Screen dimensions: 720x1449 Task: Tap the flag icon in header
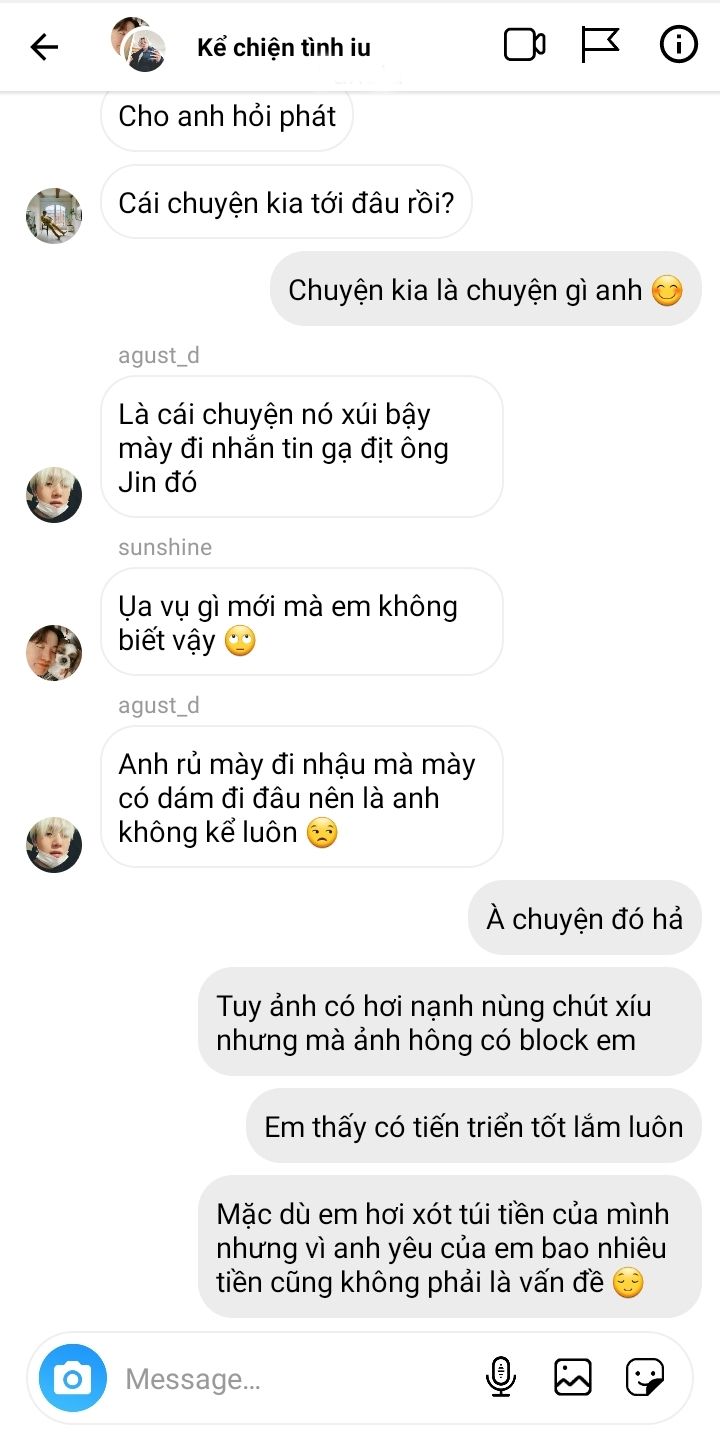(x=600, y=45)
